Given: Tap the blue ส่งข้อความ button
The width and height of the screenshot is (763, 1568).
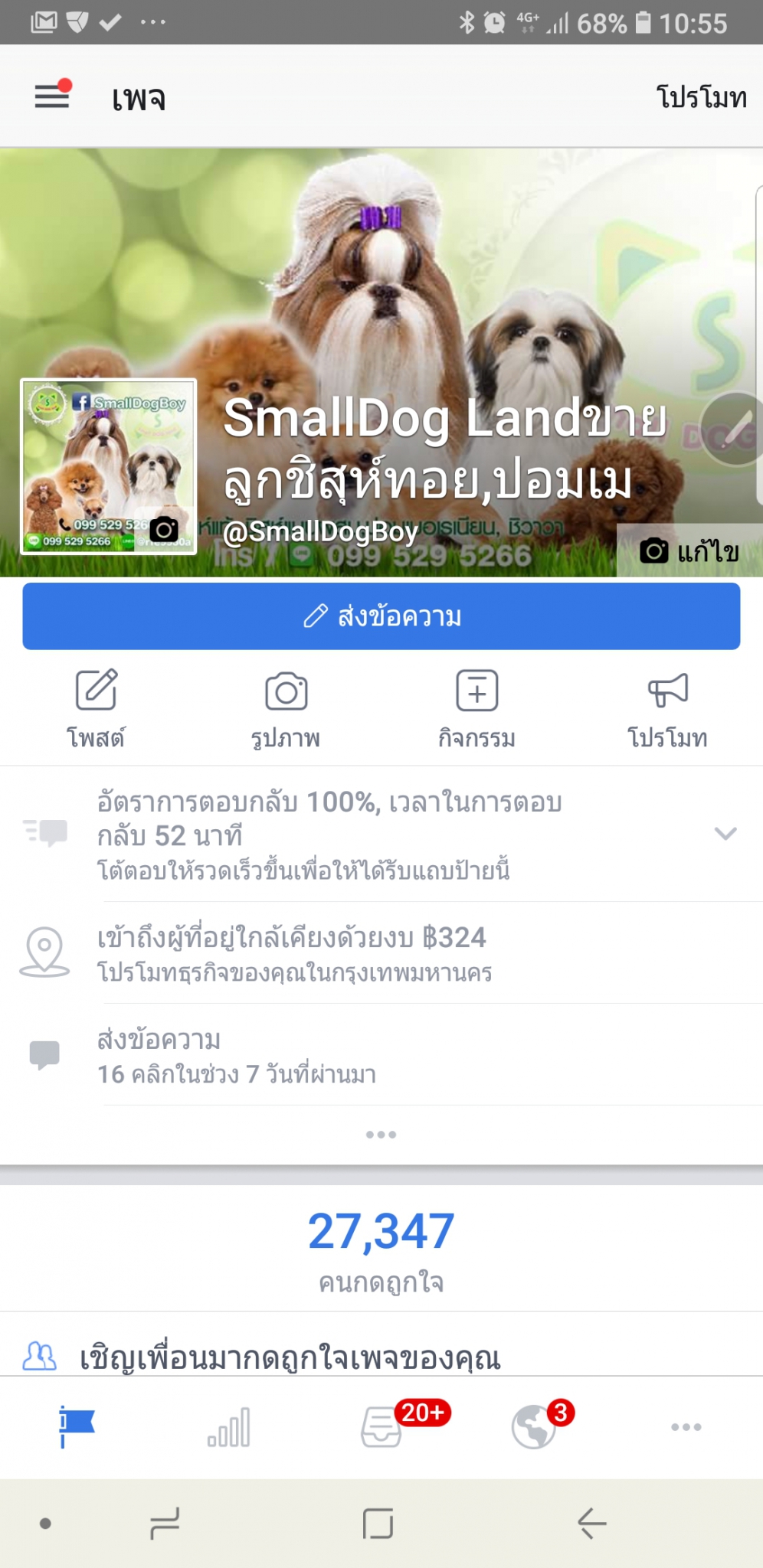Looking at the screenshot, I should tap(381, 616).
